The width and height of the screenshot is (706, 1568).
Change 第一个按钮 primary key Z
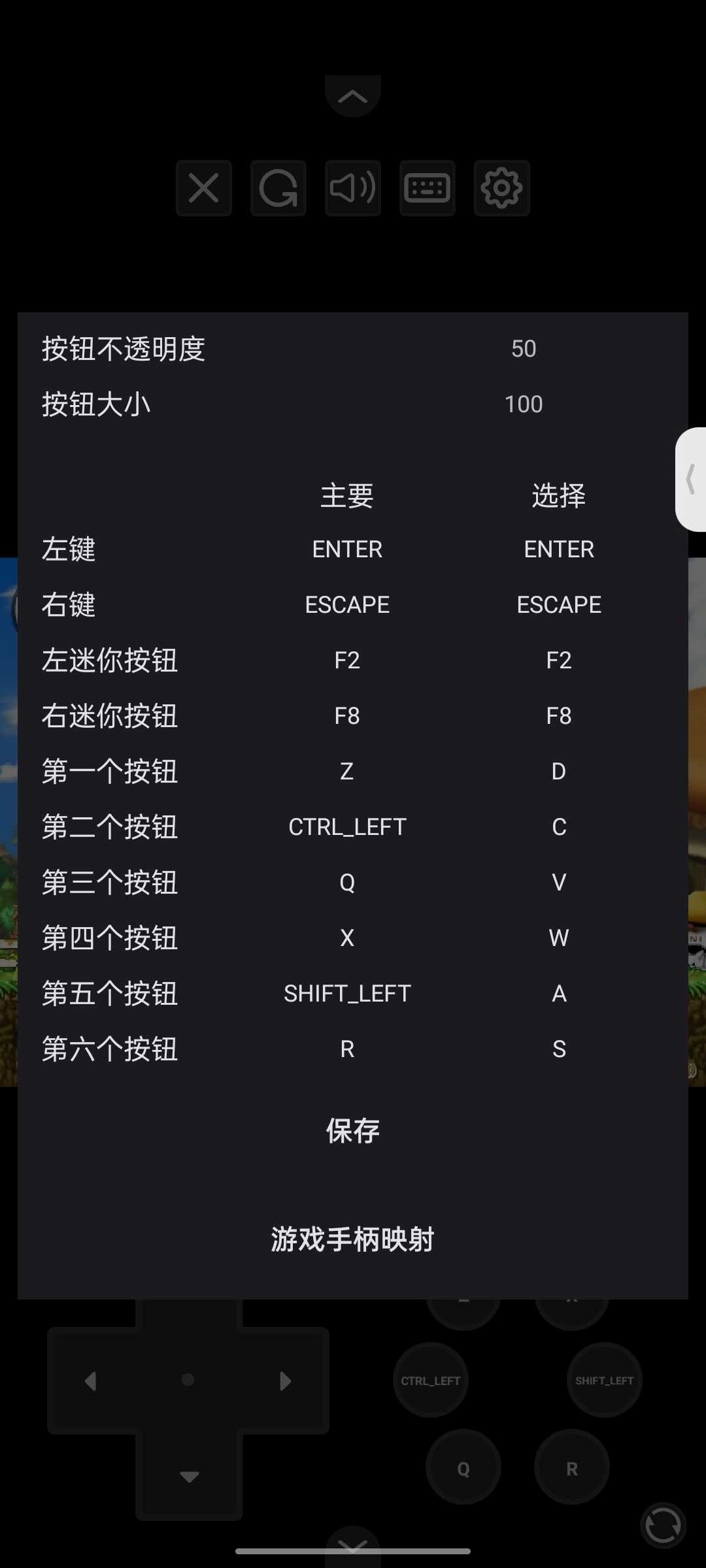(x=347, y=772)
